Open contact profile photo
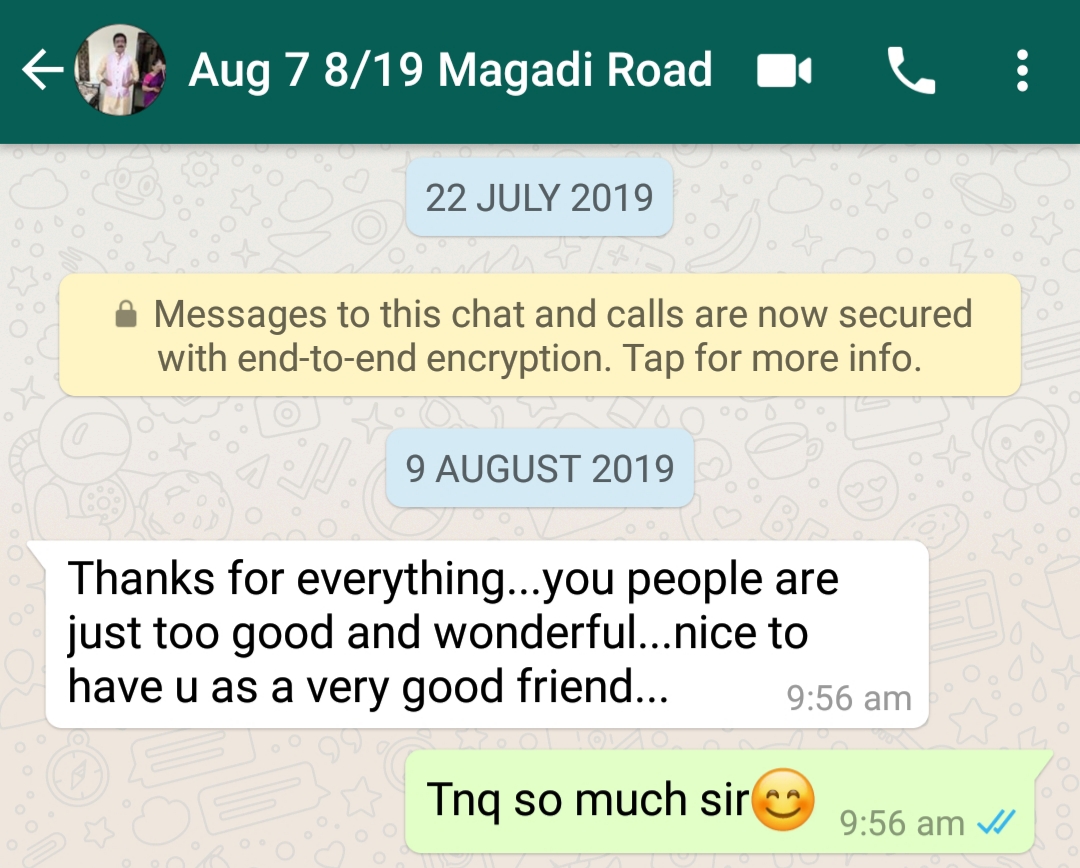 coord(120,71)
